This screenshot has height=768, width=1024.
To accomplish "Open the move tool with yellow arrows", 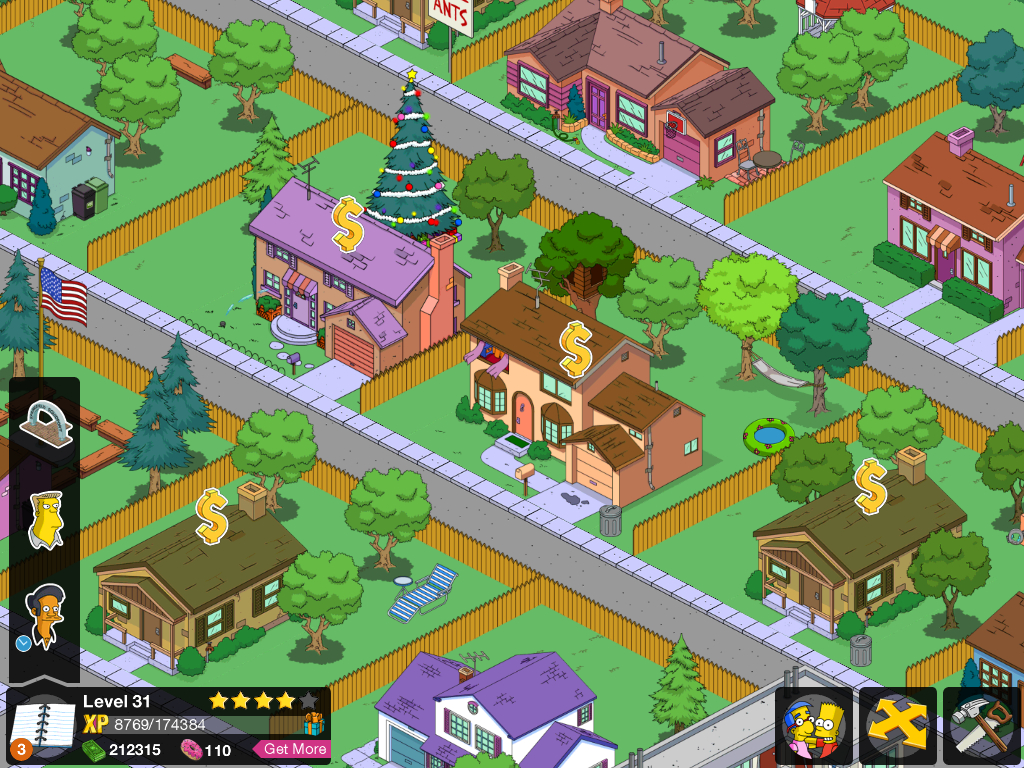I will (x=897, y=726).
